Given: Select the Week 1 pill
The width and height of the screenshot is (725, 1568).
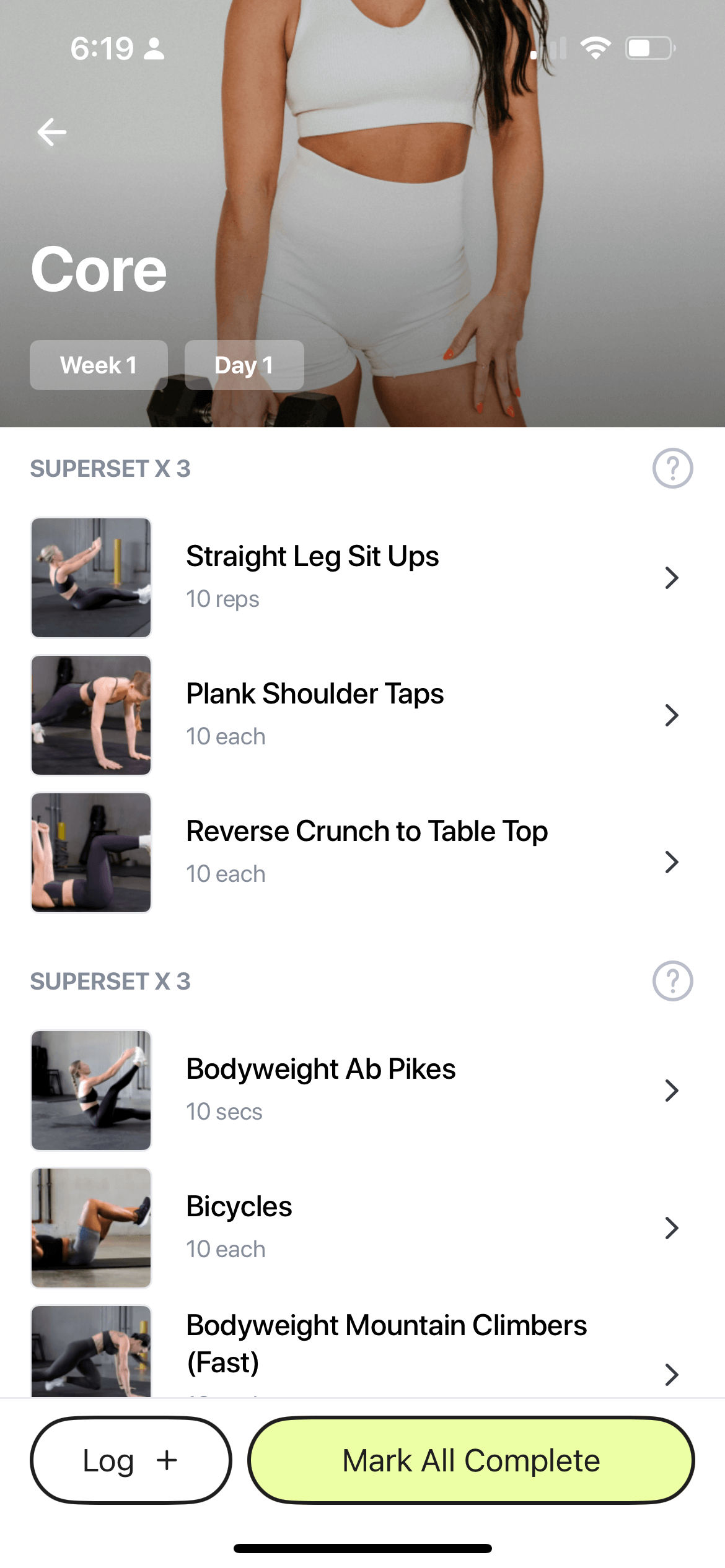Looking at the screenshot, I should pos(99,365).
